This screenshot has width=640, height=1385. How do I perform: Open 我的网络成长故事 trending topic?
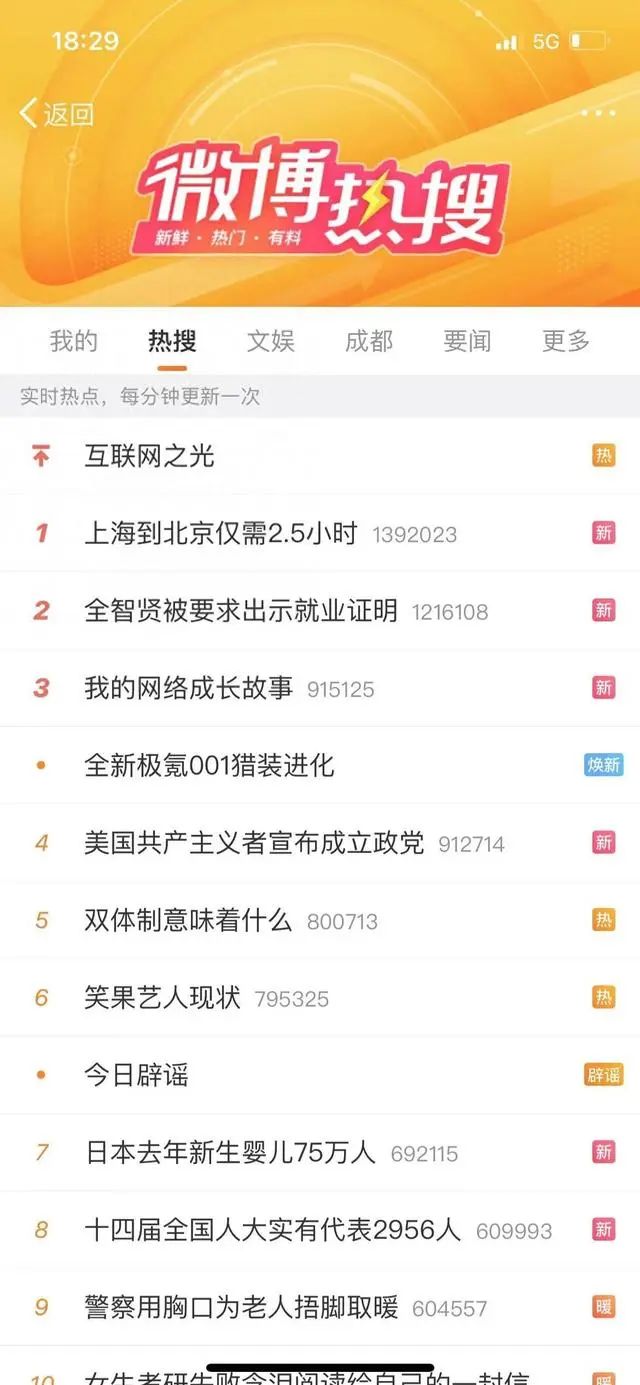(x=189, y=688)
